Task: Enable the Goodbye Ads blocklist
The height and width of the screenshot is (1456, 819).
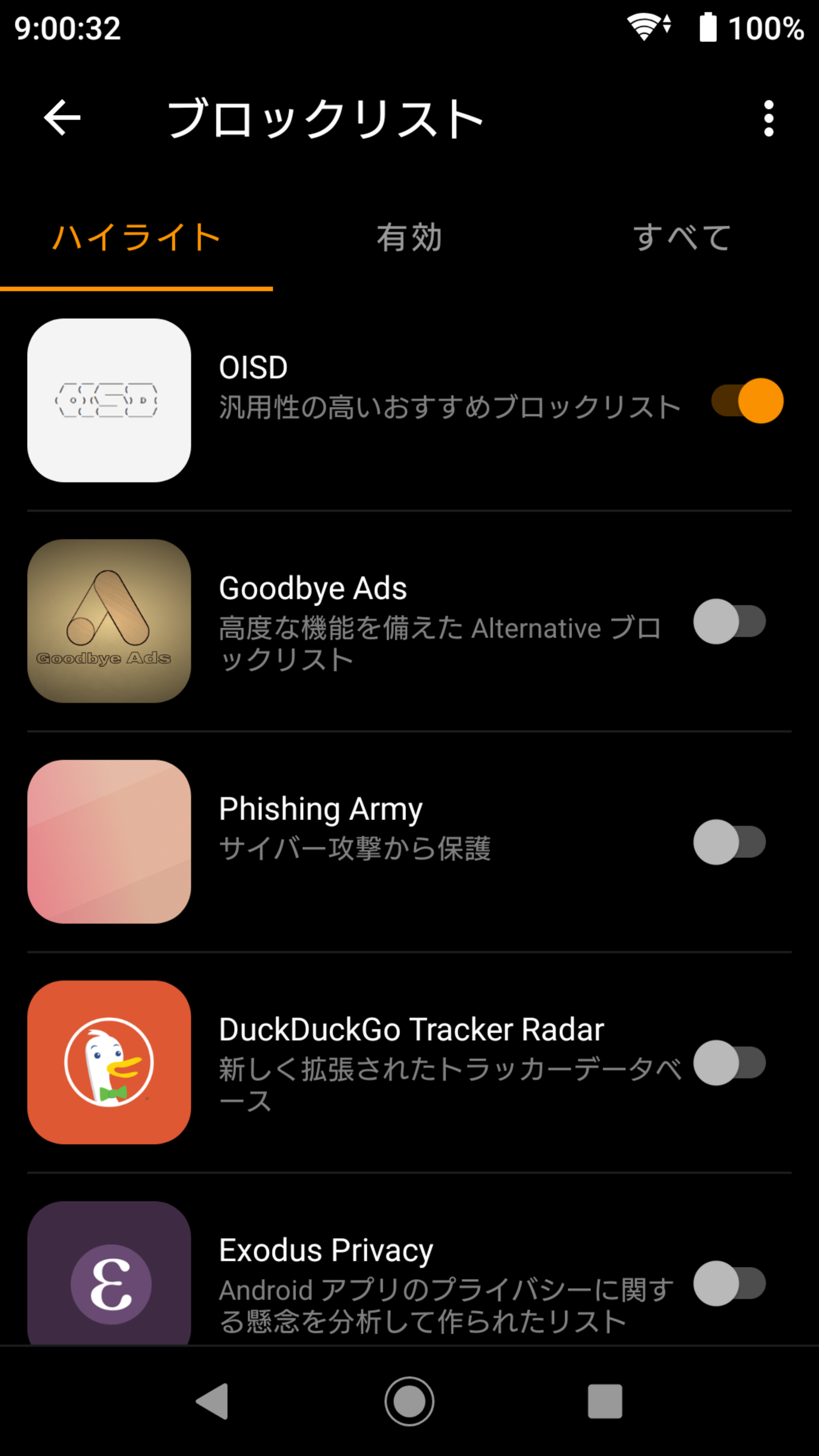Action: pos(730,621)
